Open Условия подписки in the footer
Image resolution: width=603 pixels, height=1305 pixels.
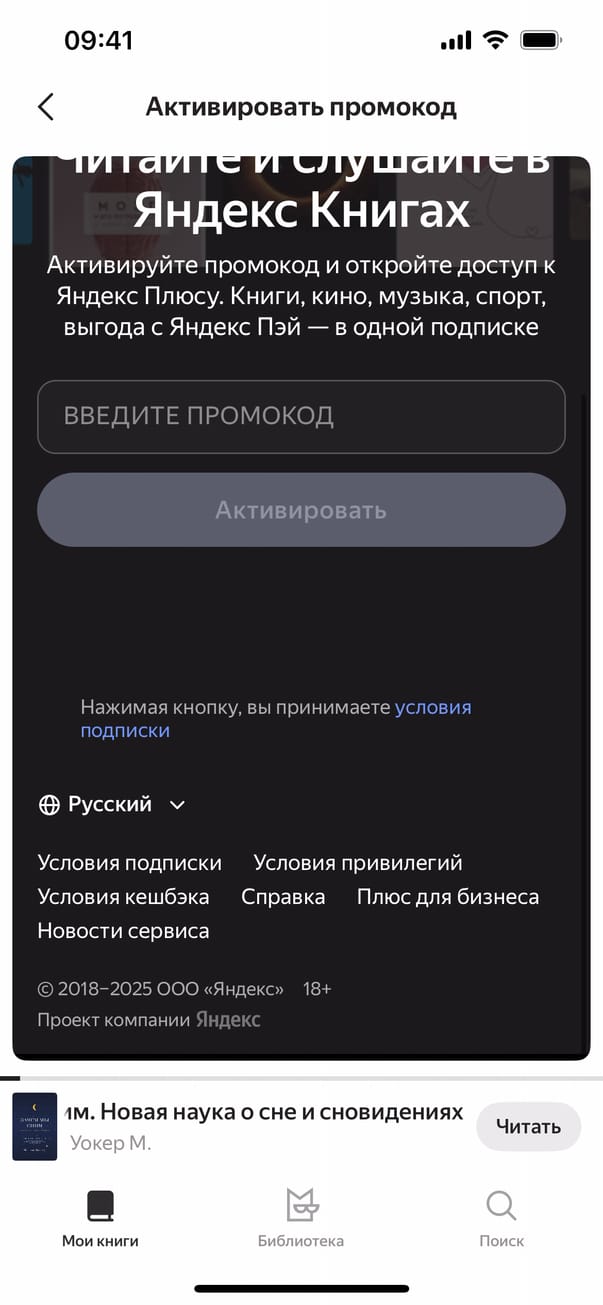130,863
